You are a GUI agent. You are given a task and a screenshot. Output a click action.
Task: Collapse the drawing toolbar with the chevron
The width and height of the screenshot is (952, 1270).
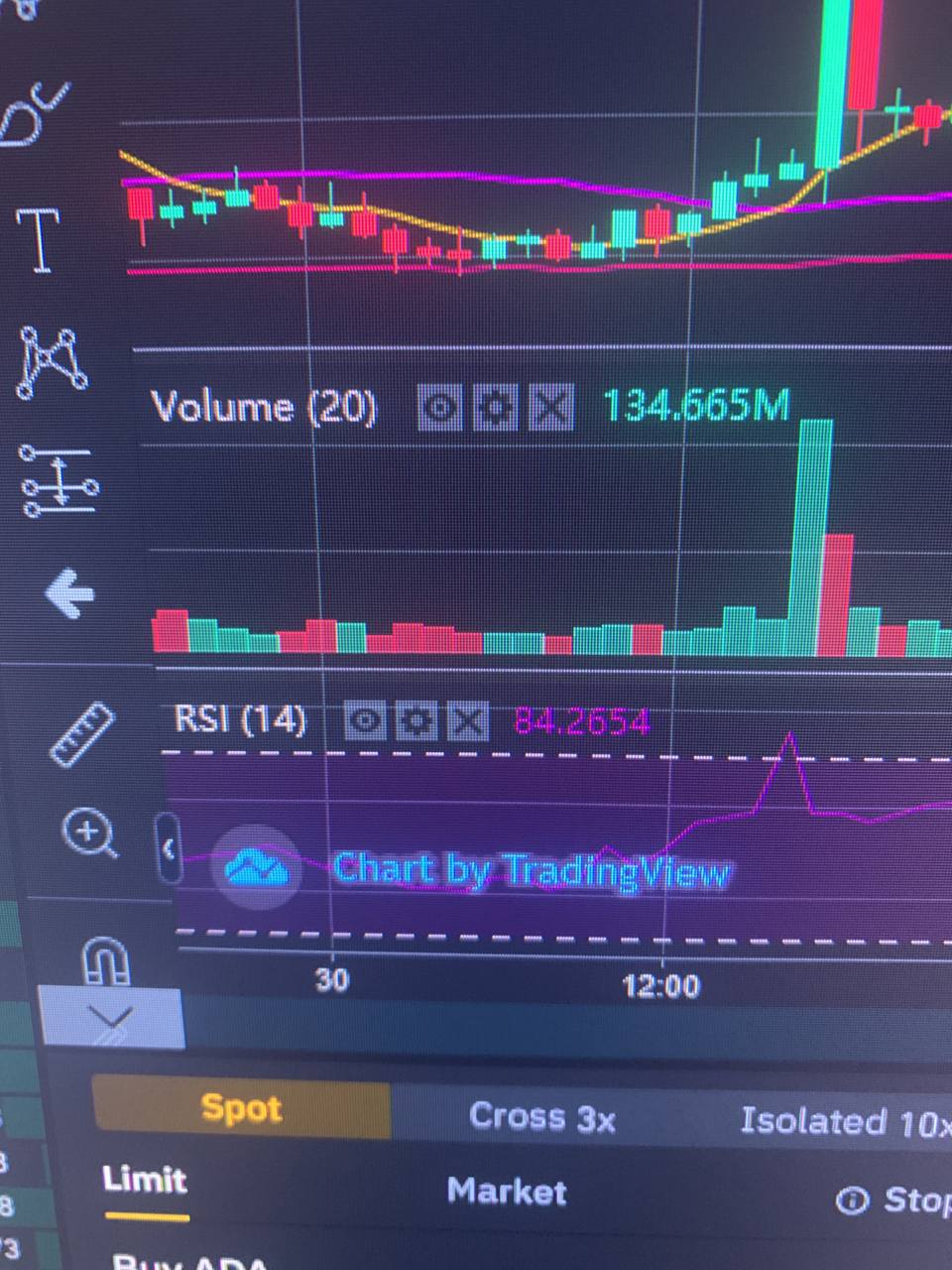tap(170, 849)
